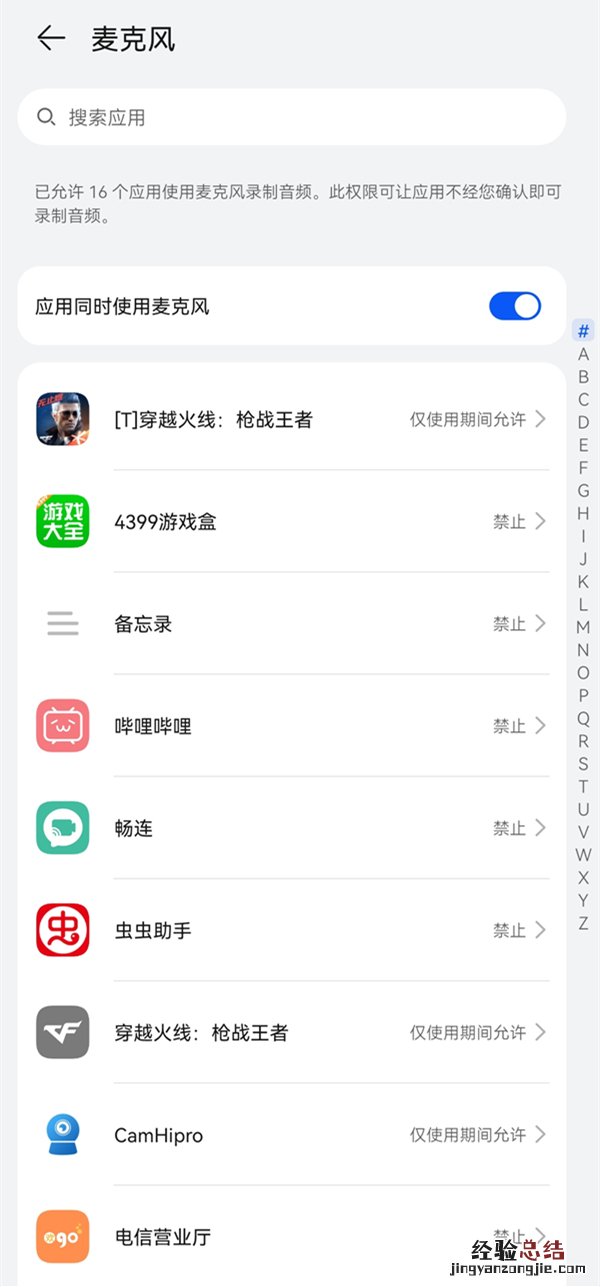Select the CamHipro app row
Viewport: 600px width, 1287px height.
[330, 1135]
